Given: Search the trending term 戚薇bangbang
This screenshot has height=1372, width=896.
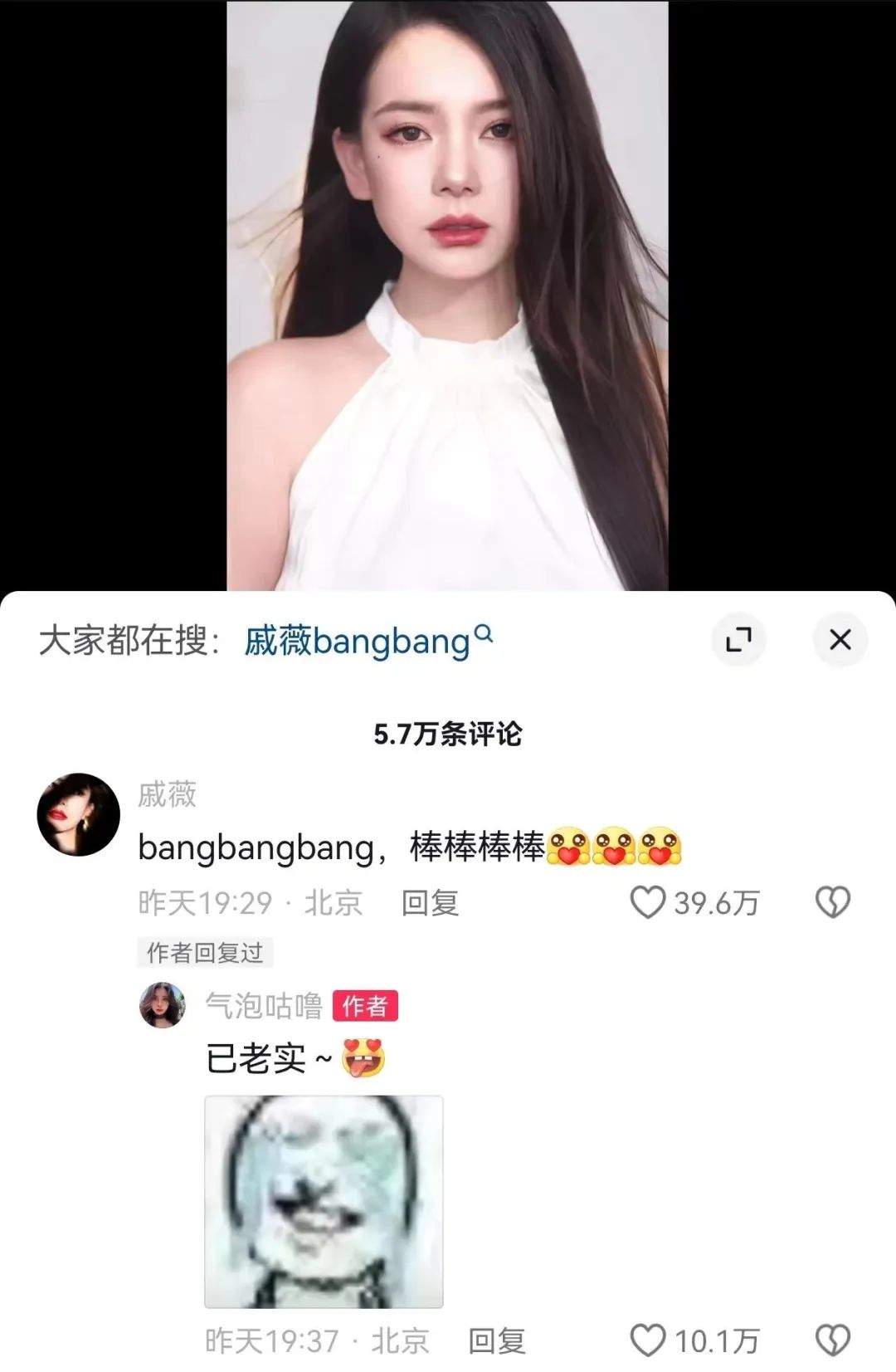Looking at the screenshot, I should [368, 641].
